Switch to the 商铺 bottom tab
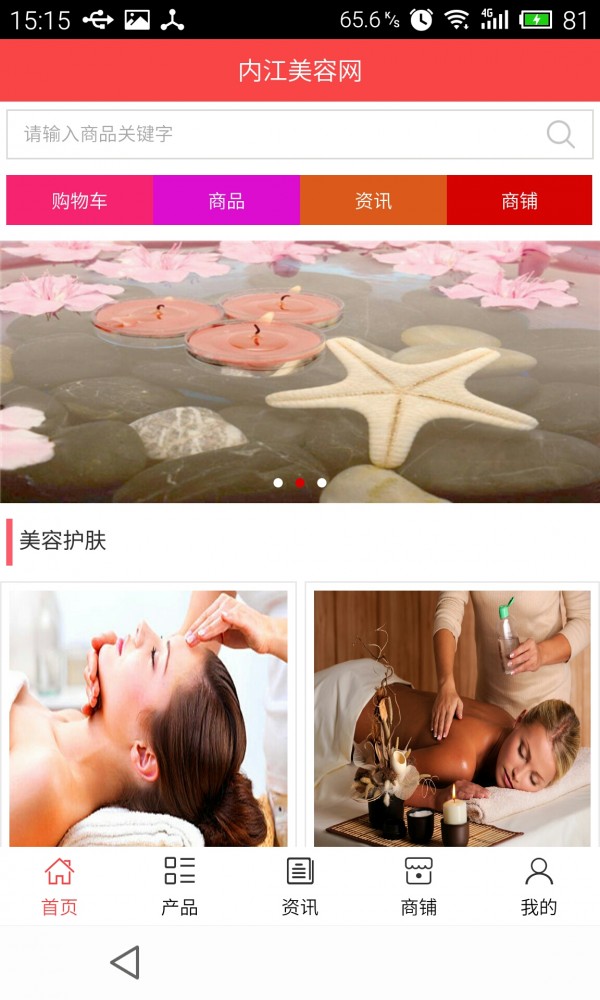The width and height of the screenshot is (600, 1000). tap(419, 887)
